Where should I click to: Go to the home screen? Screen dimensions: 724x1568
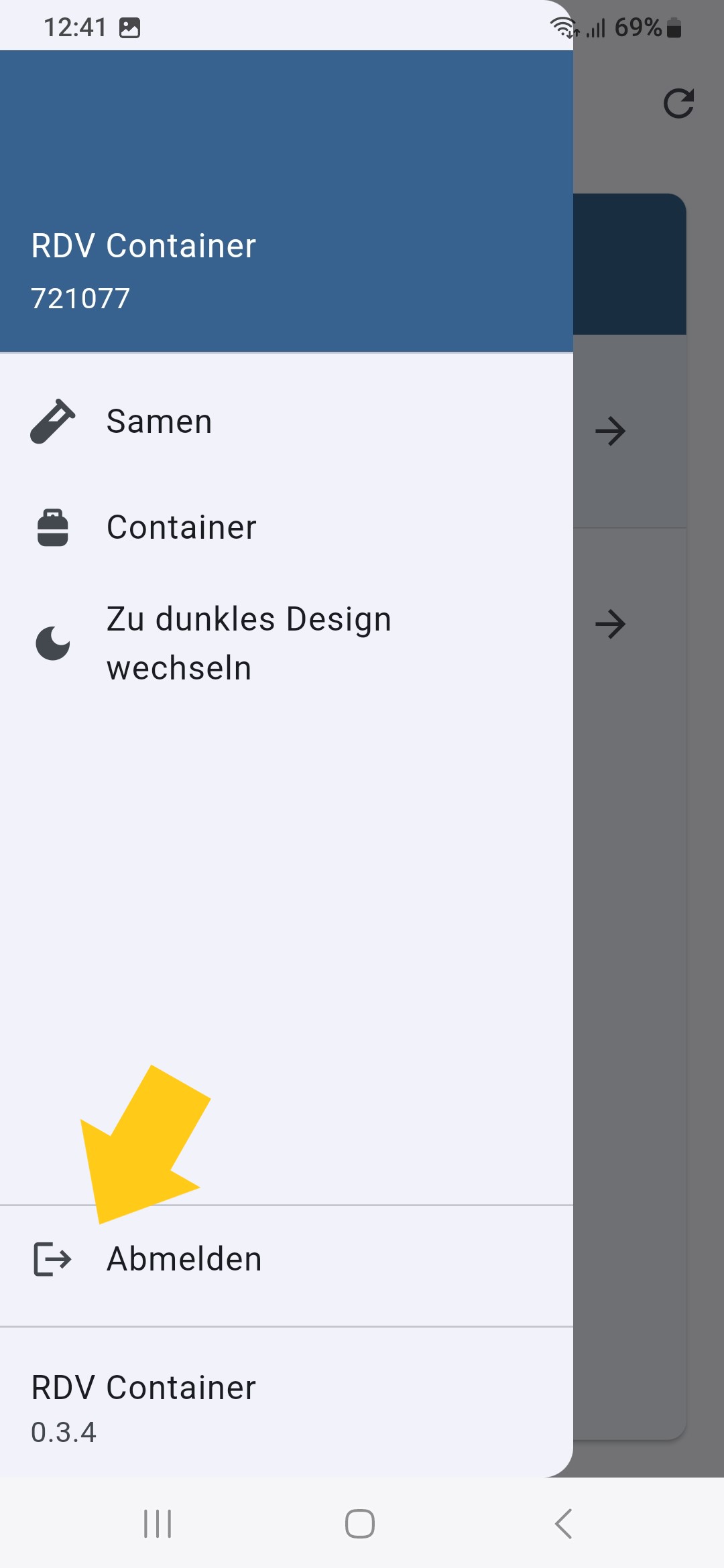pyautogui.click(x=360, y=1524)
